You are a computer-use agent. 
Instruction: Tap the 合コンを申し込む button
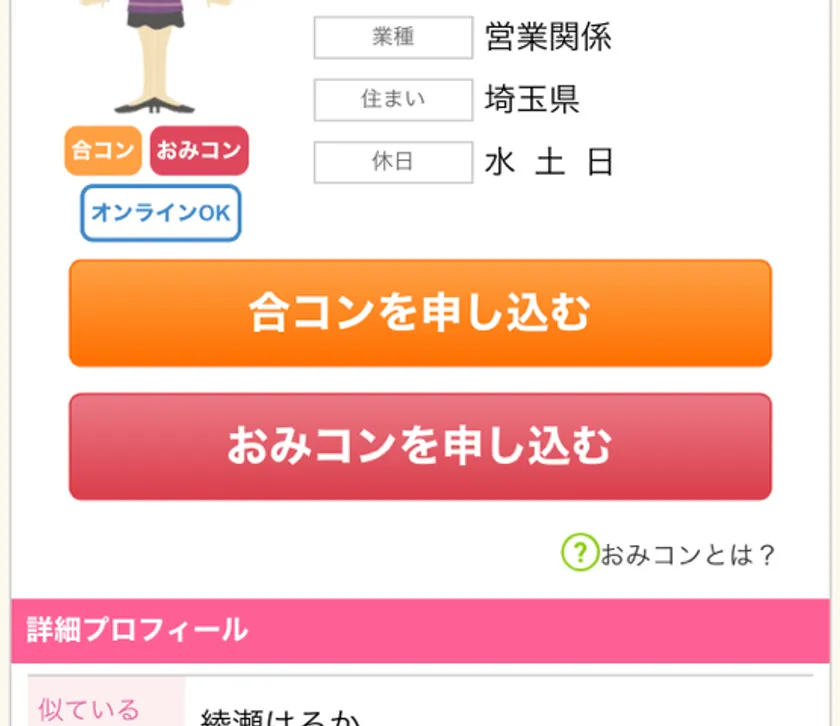[420, 313]
